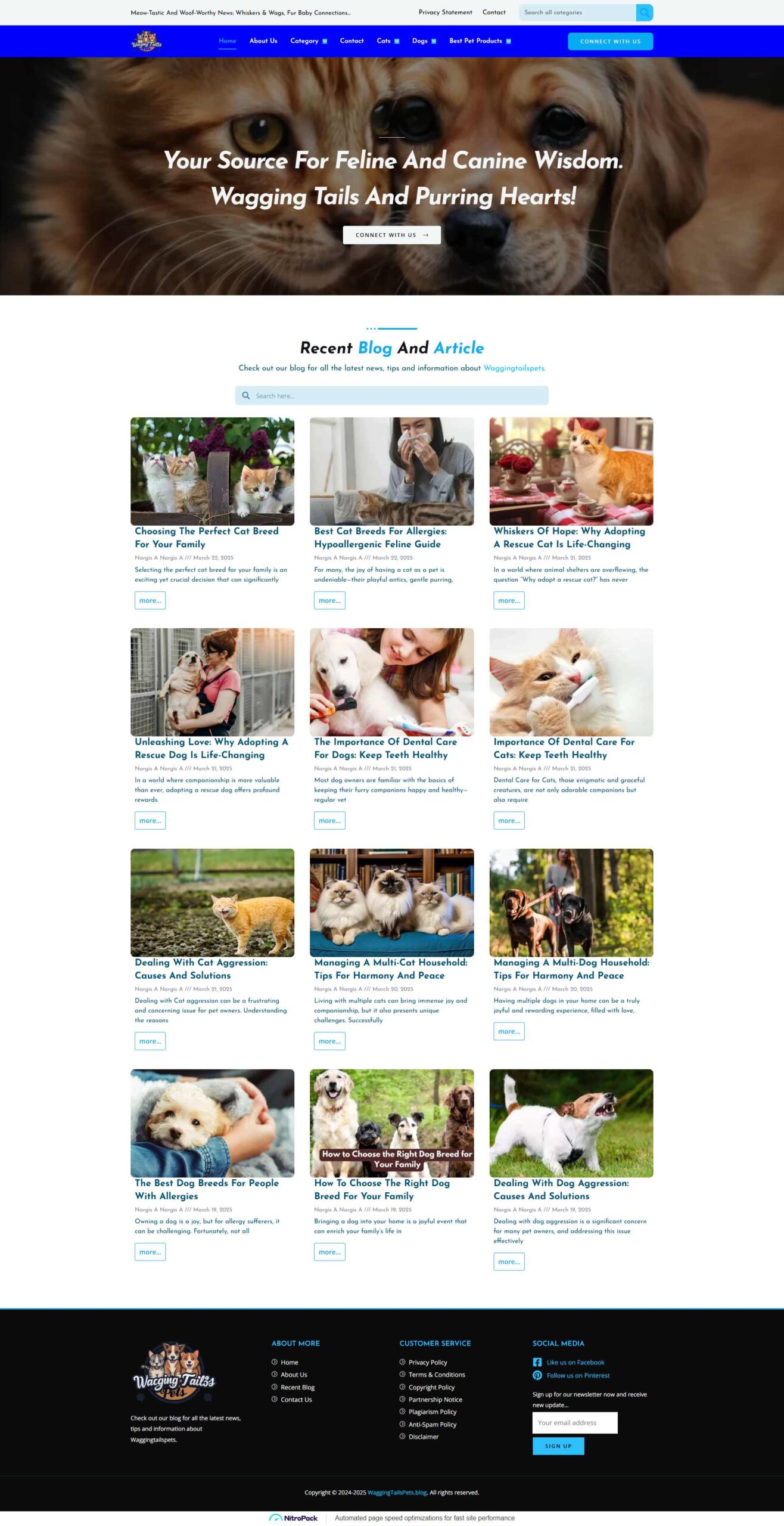Enter your email address for the newsletter
This screenshot has width=784, height=1526.
coord(574,1422)
